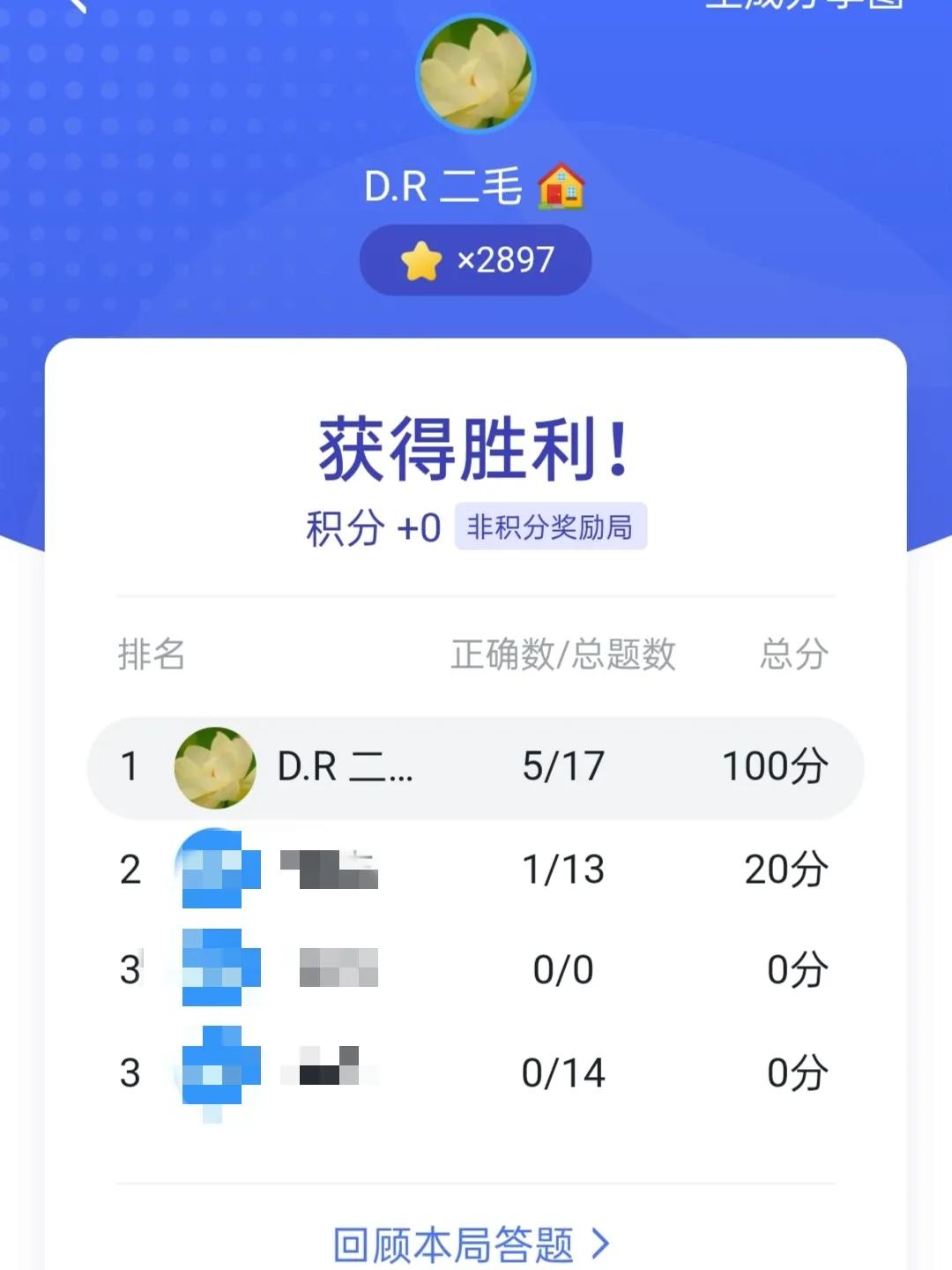The width and height of the screenshot is (952, 1270).
Task: Open D.R 二毛's large profile avatar
Action: pos(476,74)
